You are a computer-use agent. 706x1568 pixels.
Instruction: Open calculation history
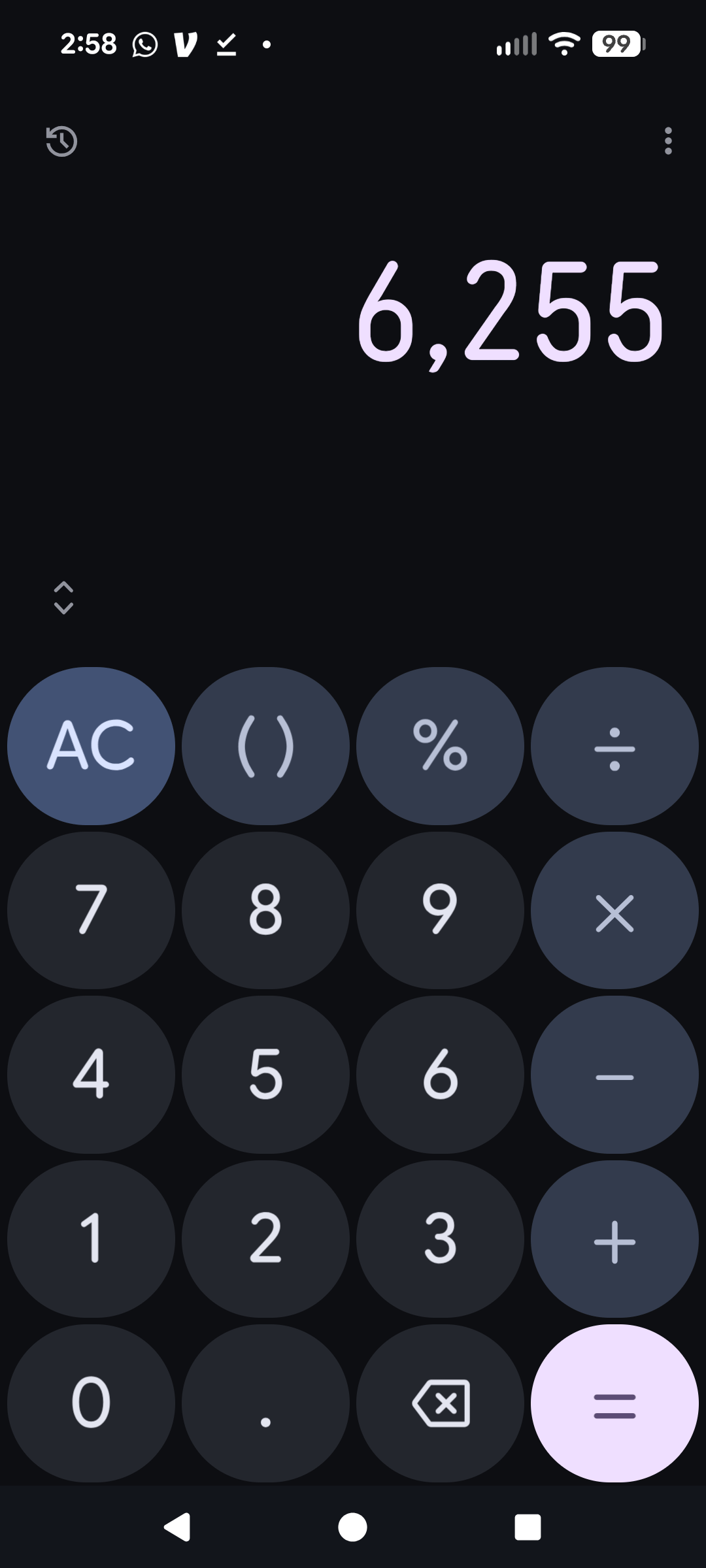point(62,141)
